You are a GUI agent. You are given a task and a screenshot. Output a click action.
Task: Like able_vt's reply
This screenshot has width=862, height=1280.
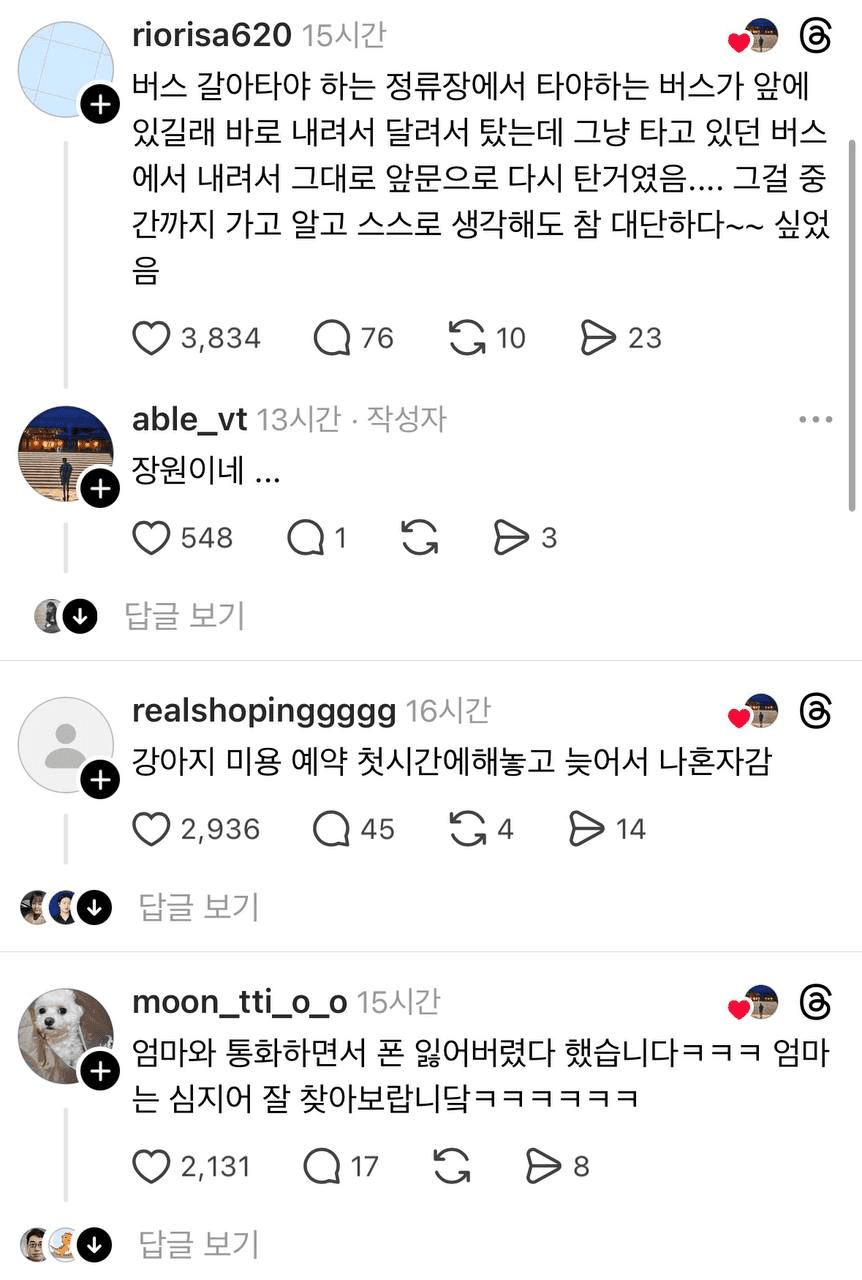coord(152,539)
